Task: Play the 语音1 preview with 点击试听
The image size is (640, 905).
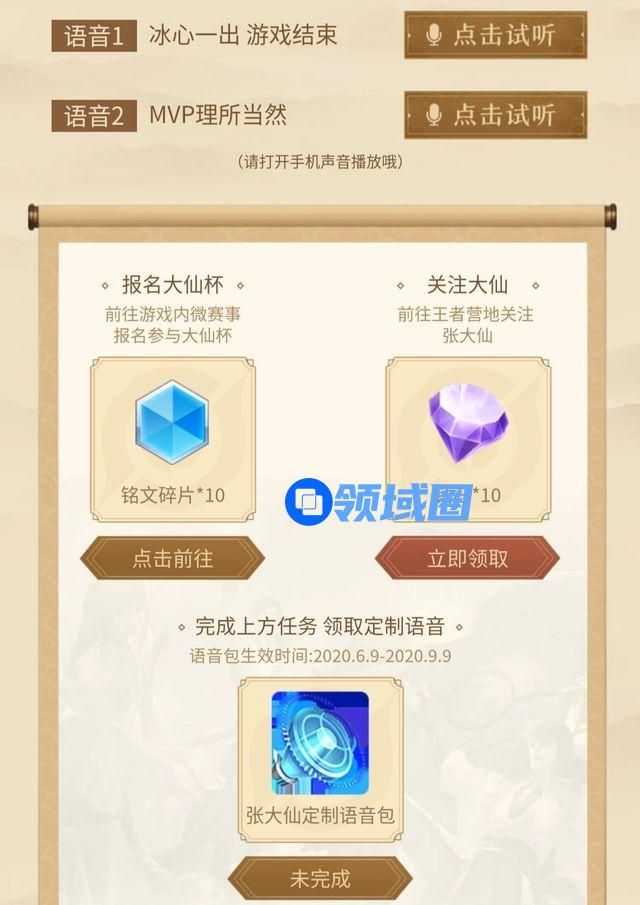Action: [495, 36]
